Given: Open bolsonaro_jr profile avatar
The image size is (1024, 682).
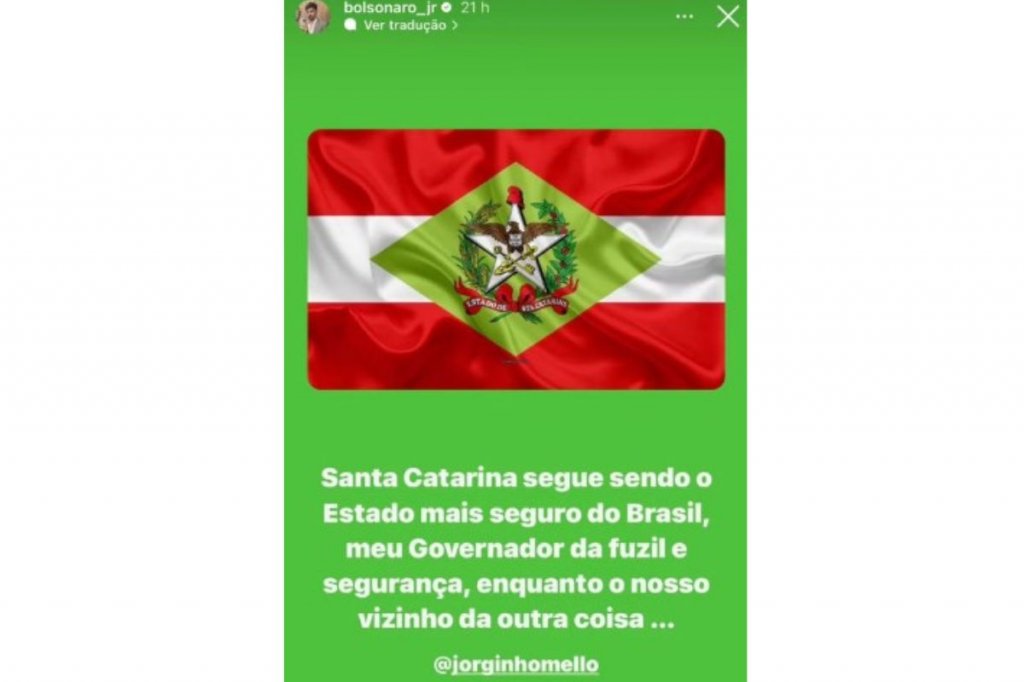Looking at the screenshot, I should click(313, 16).
